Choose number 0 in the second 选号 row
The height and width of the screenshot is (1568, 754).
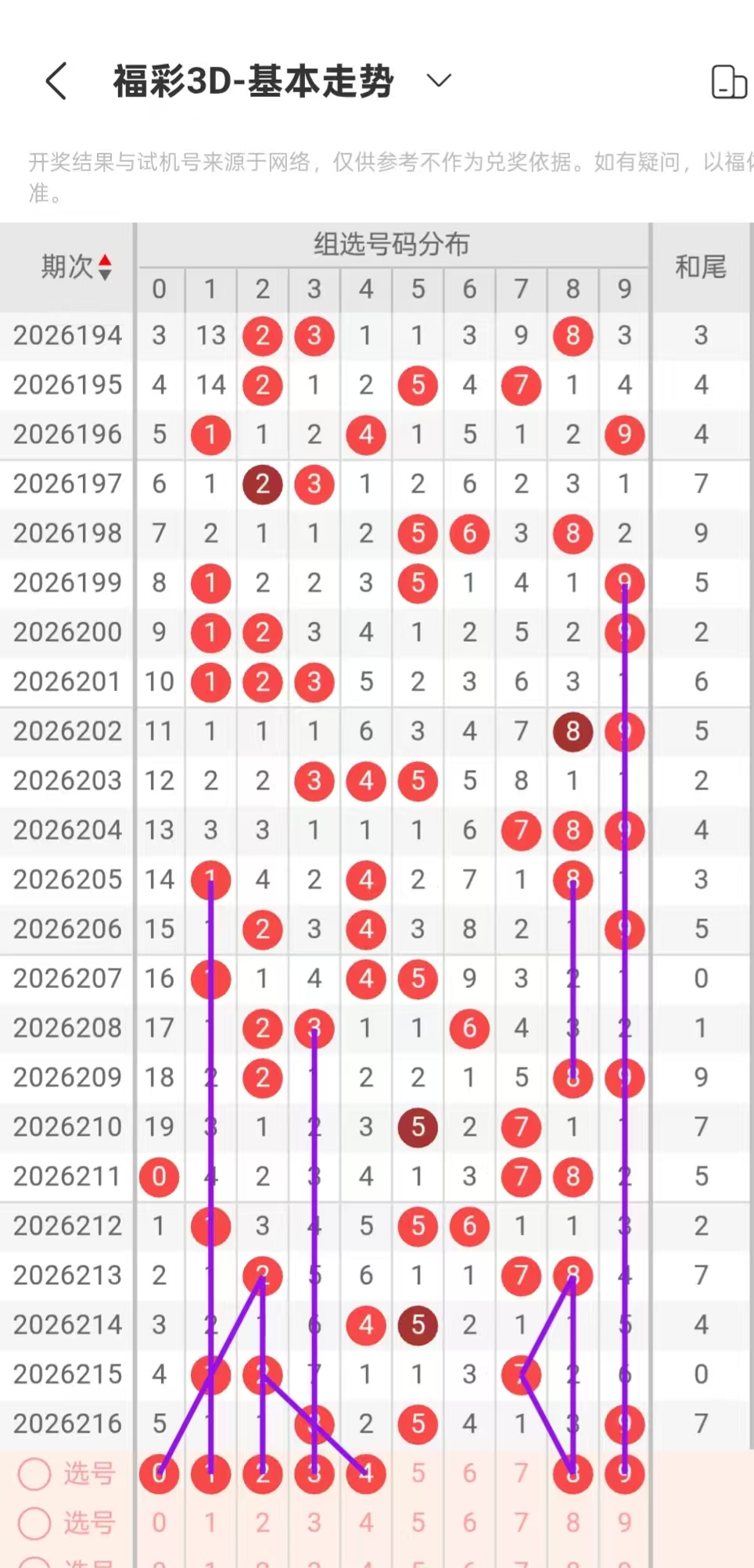pos(159,1523)
